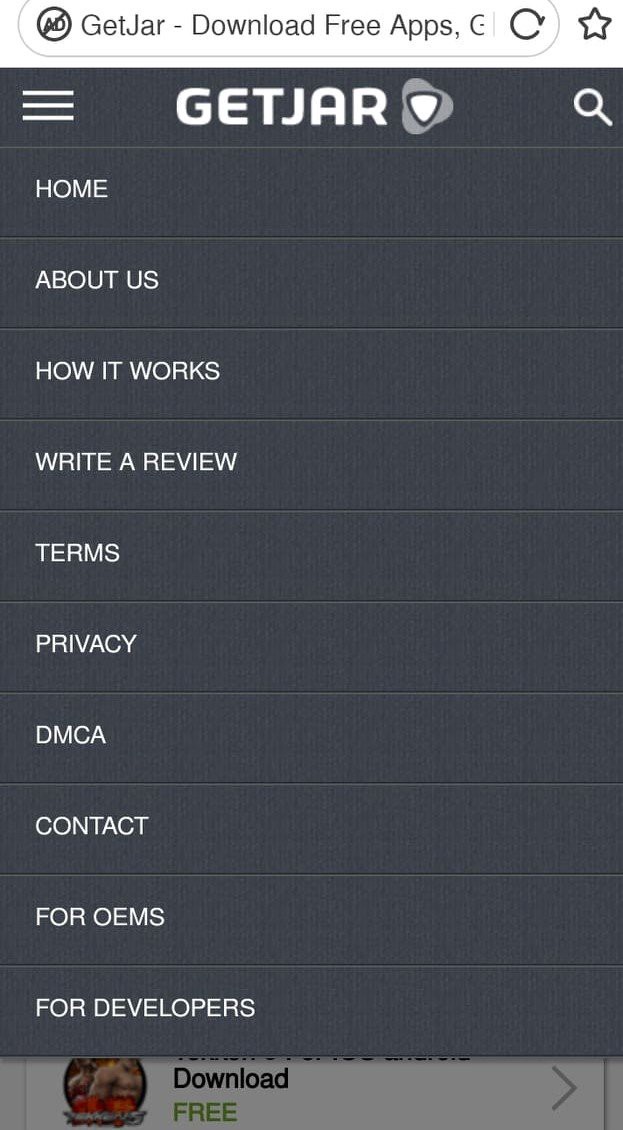Open For OEMs
The width and height of the screenshot is (623, 1130).
coord(312,919)
